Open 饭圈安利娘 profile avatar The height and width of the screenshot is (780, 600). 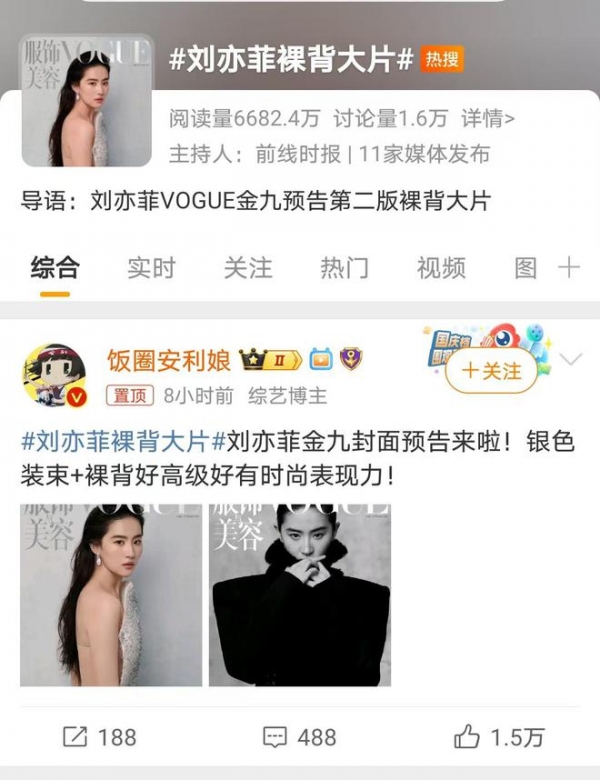click(54, 377)
